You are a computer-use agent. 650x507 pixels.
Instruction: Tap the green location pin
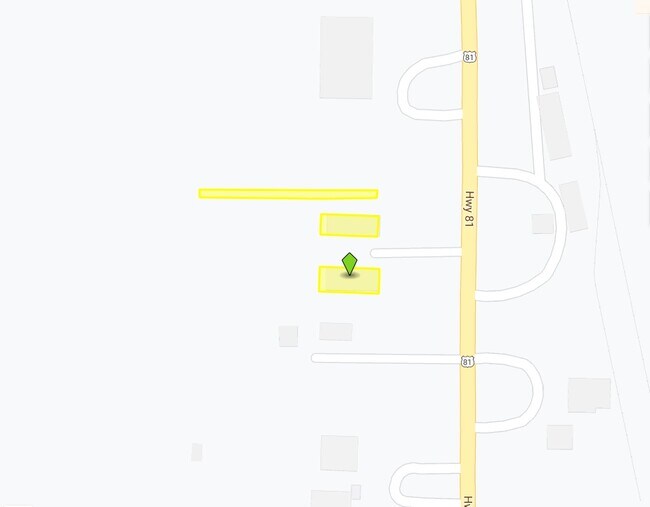click(349, 263)
